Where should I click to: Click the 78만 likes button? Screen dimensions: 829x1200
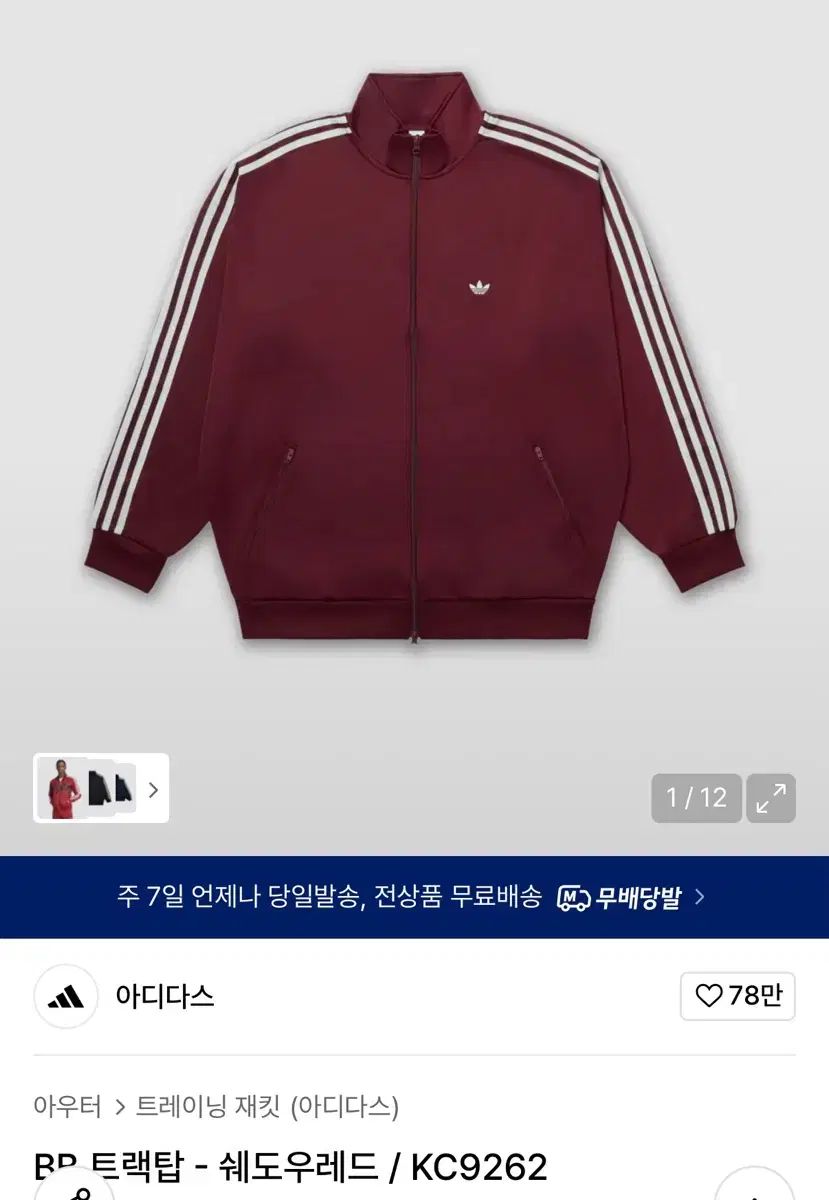point(737,995)
